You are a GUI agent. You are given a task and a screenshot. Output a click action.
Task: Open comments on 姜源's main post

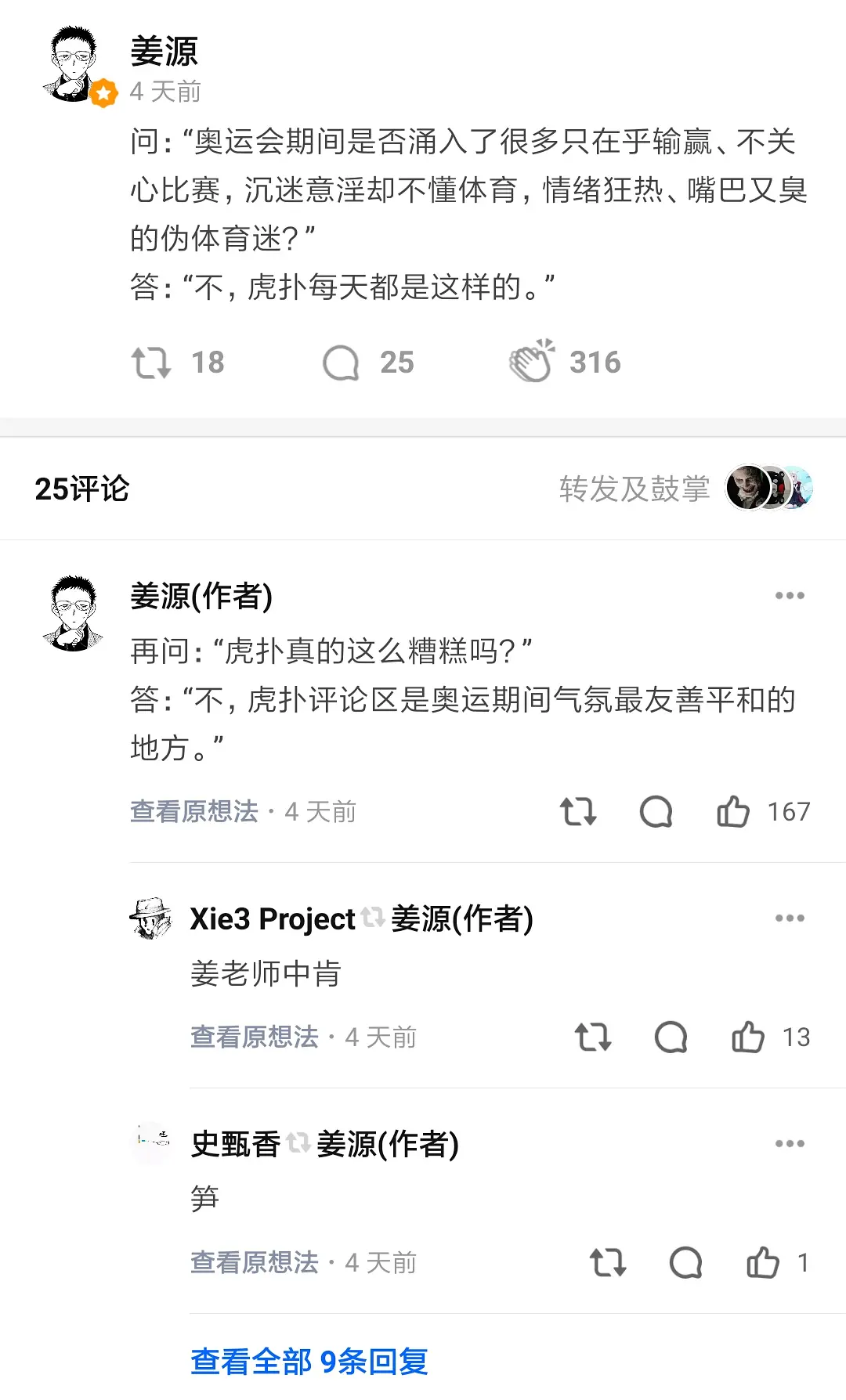click(342, 363)
